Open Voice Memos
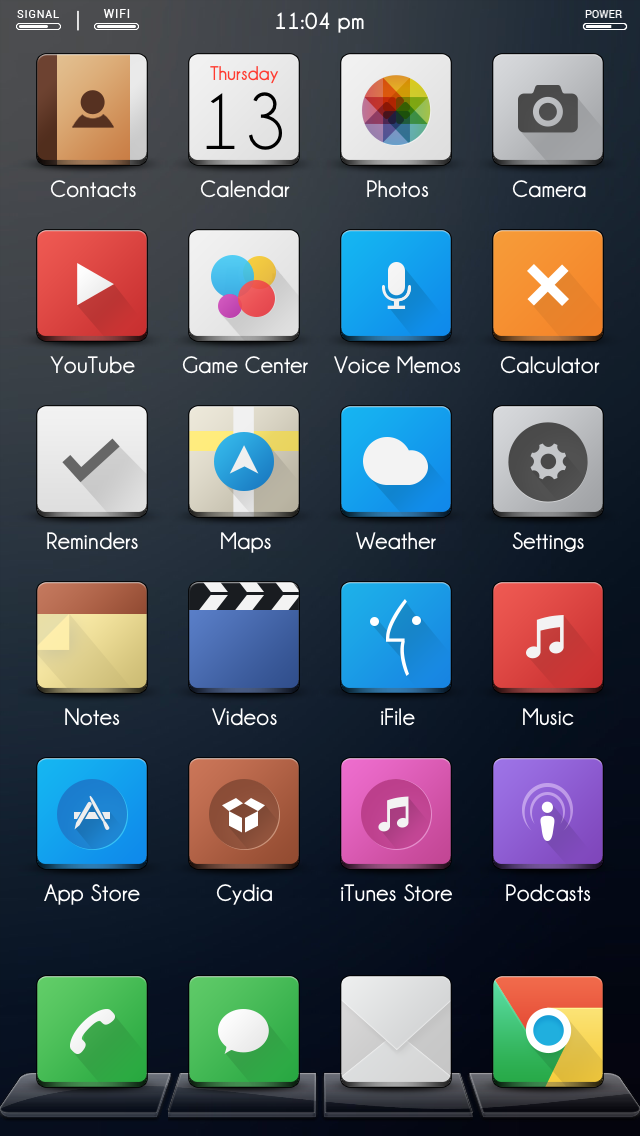This screenshot has width=640, height=1136. click(x=396, y=284)
